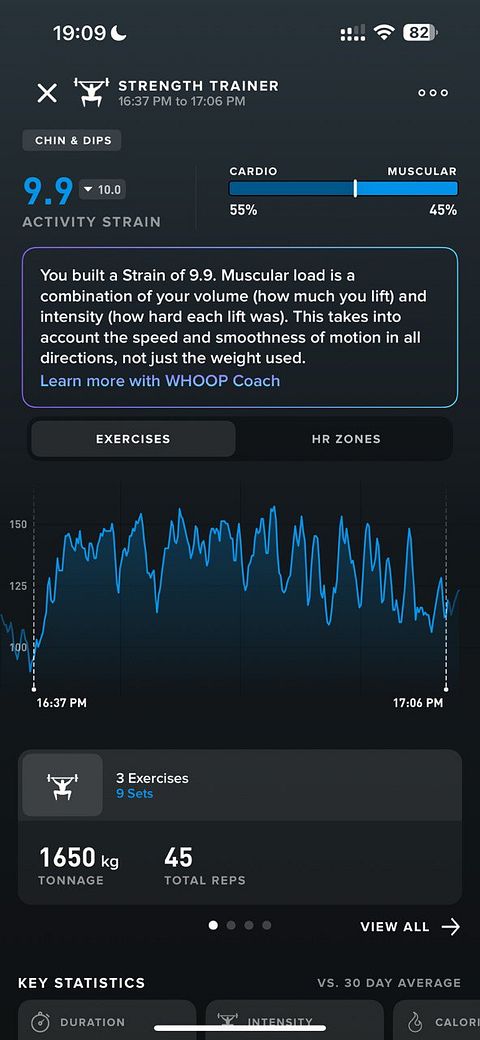This screenshot has height=1040, width=480.
Task: Expand the 10.0 strain comparison dropdown
Action: tap(102, 190)
